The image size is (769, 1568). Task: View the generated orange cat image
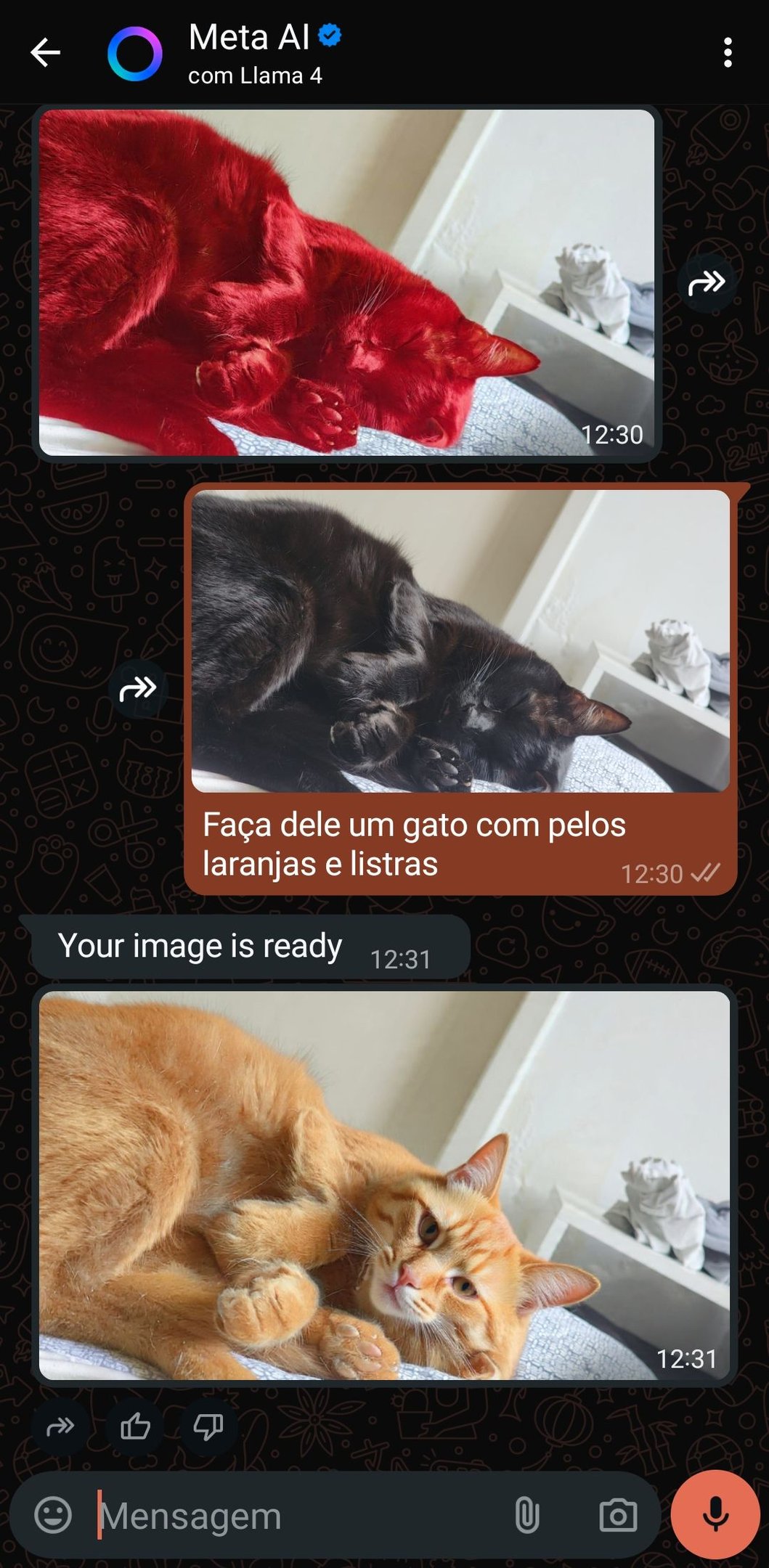384,1185
